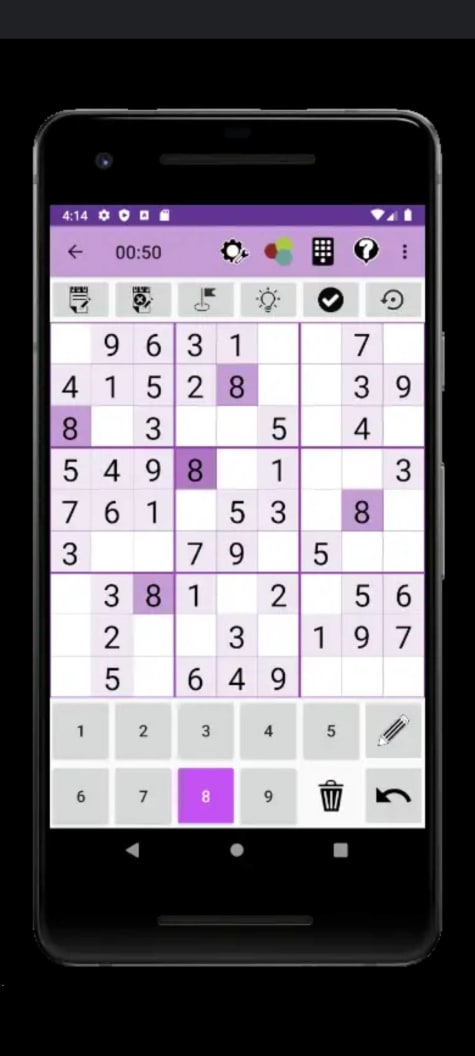The image size is (475, 1056).
Task: Choose number 9 on the keypad
Action: (x=268, y=796)
